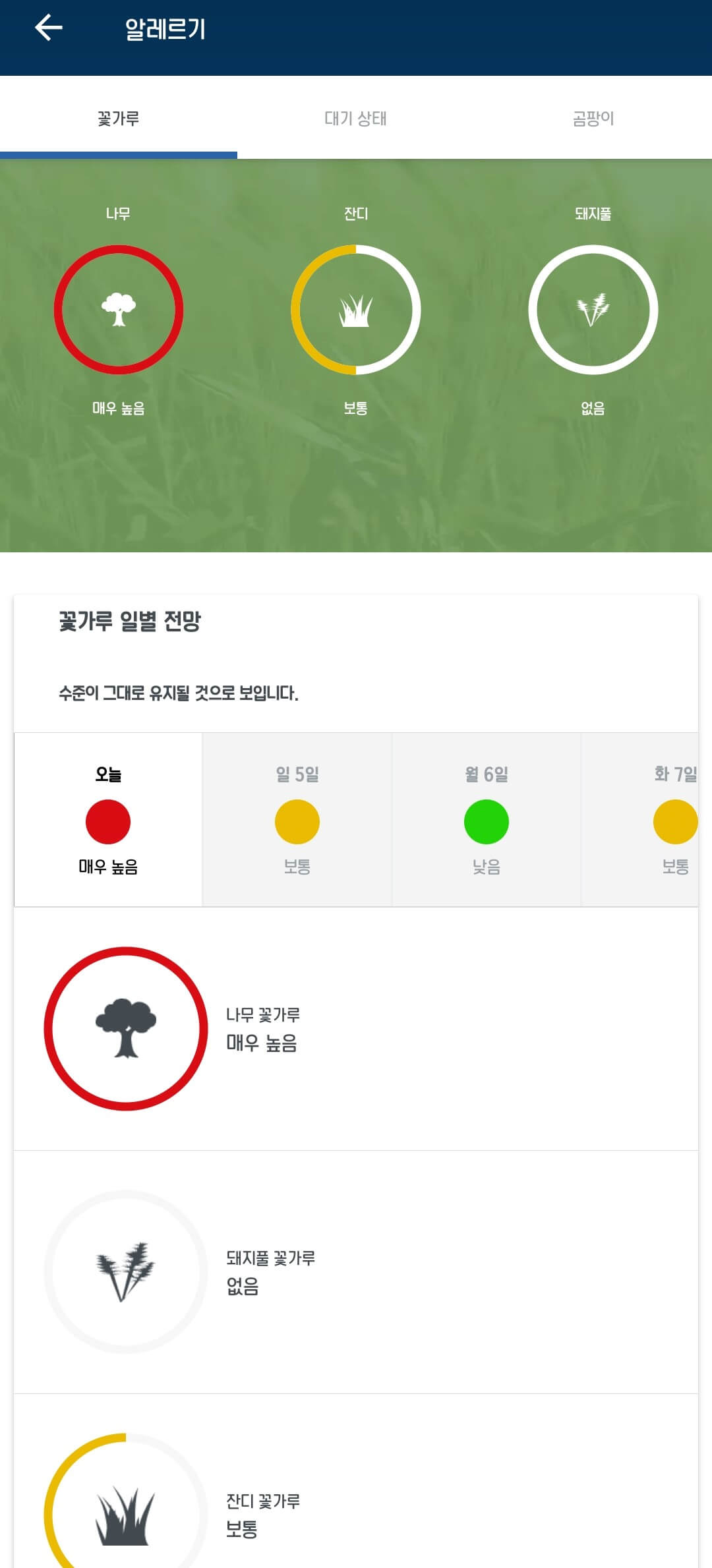The width and height of the screenshot is (712, 1568).
Task: Switch to the 대기 상태 tab
Action: pos(356,119)
